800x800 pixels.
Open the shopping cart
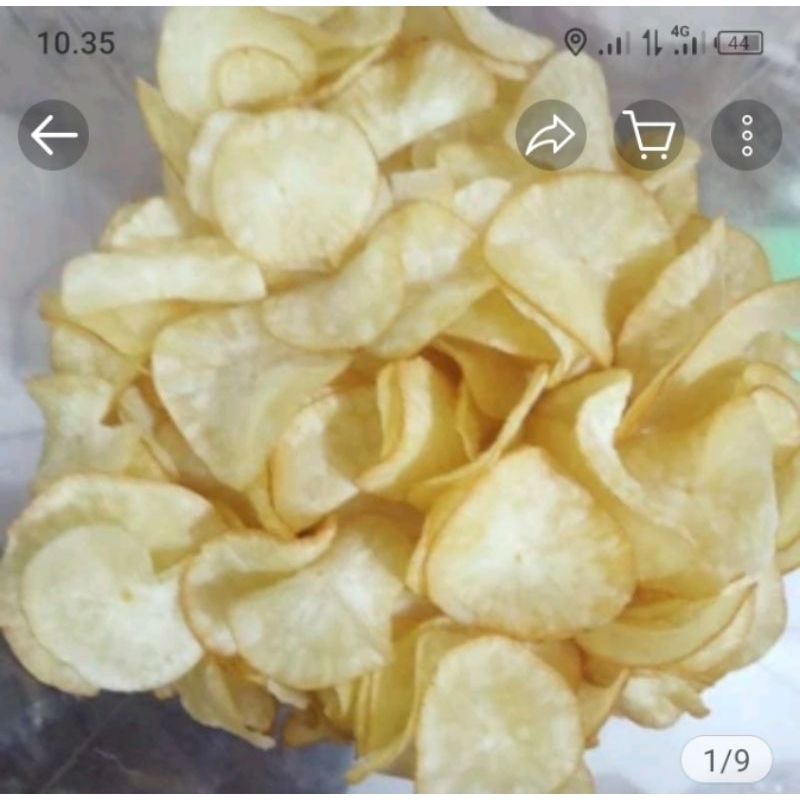click(x=648, y=135)
